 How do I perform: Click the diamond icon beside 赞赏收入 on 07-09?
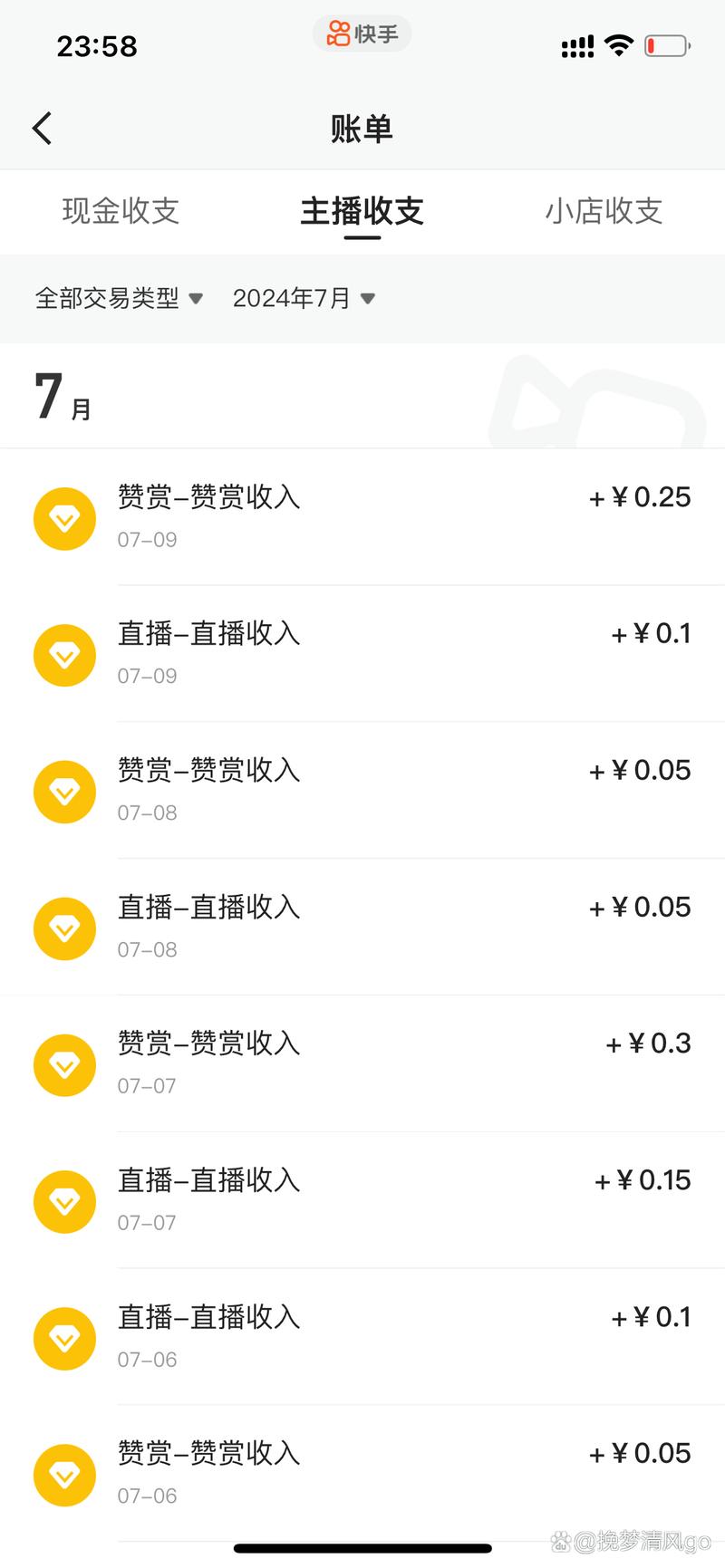click(64, 518)
